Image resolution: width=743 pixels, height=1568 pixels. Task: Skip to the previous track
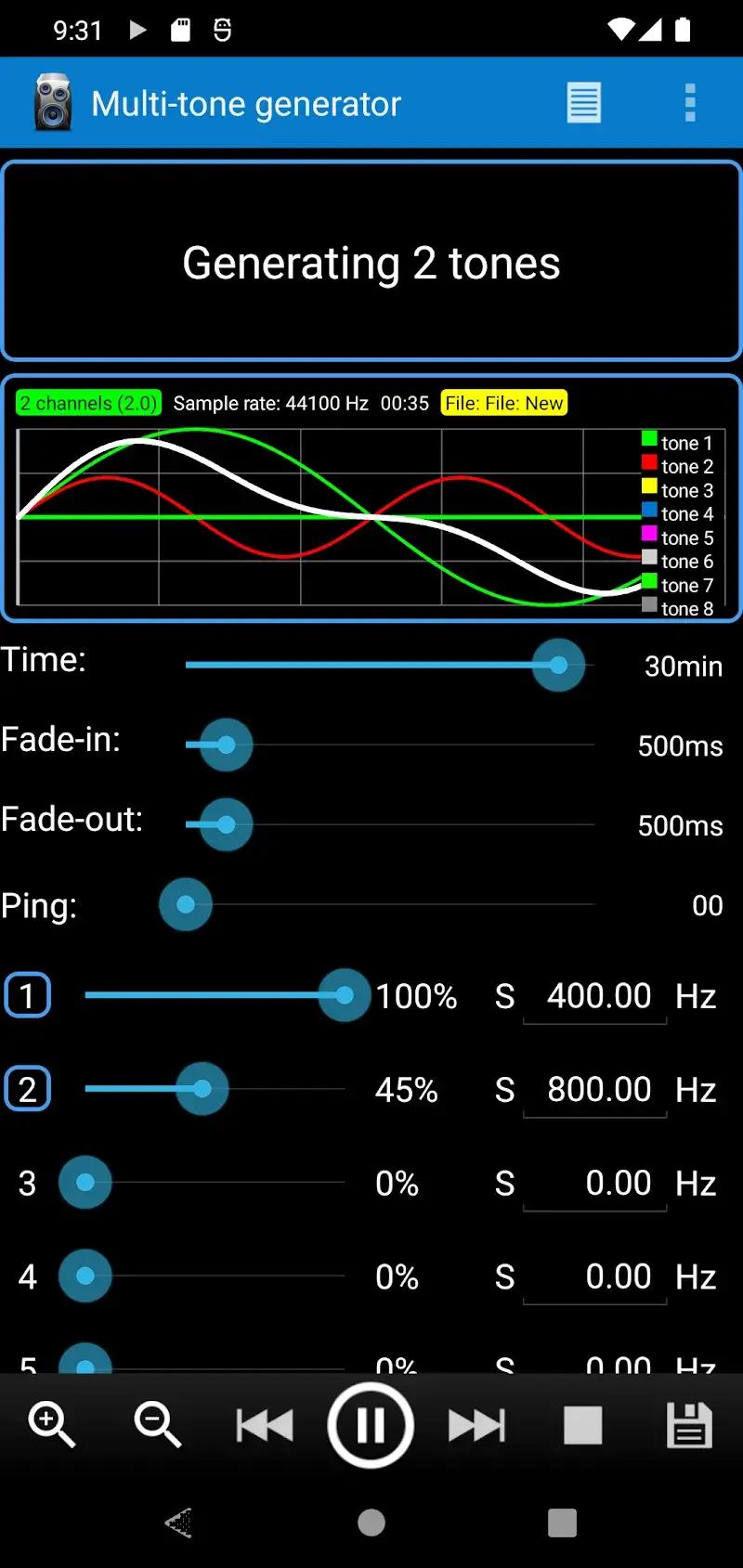point(264,1425)
